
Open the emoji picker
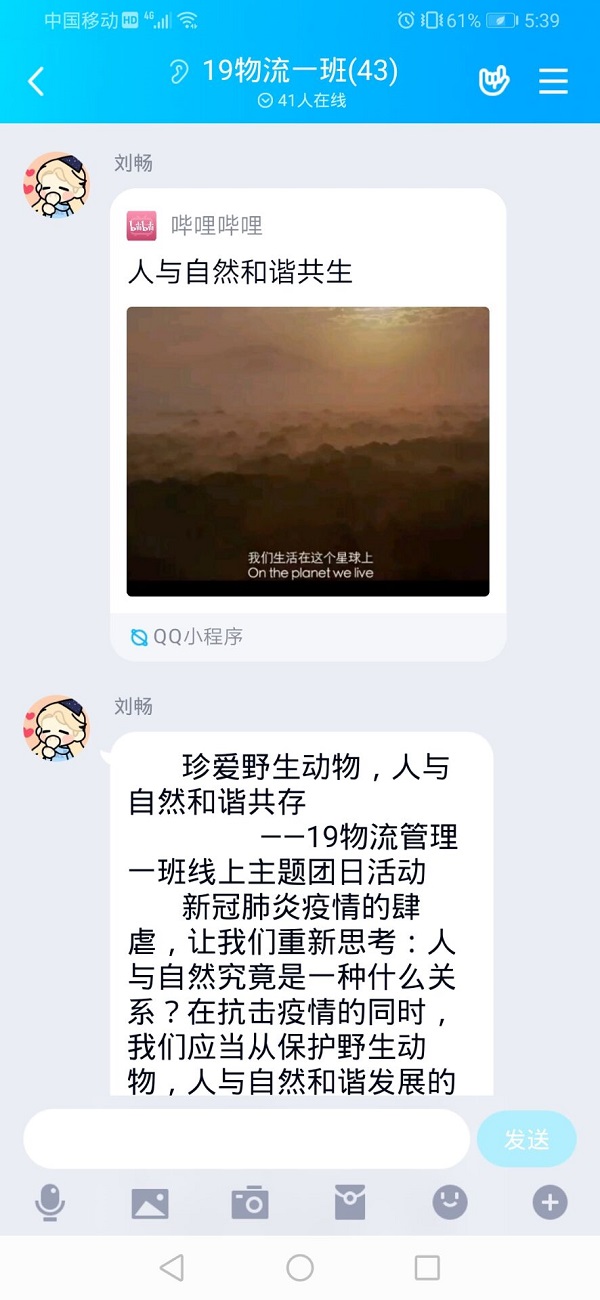point(450,1203)
